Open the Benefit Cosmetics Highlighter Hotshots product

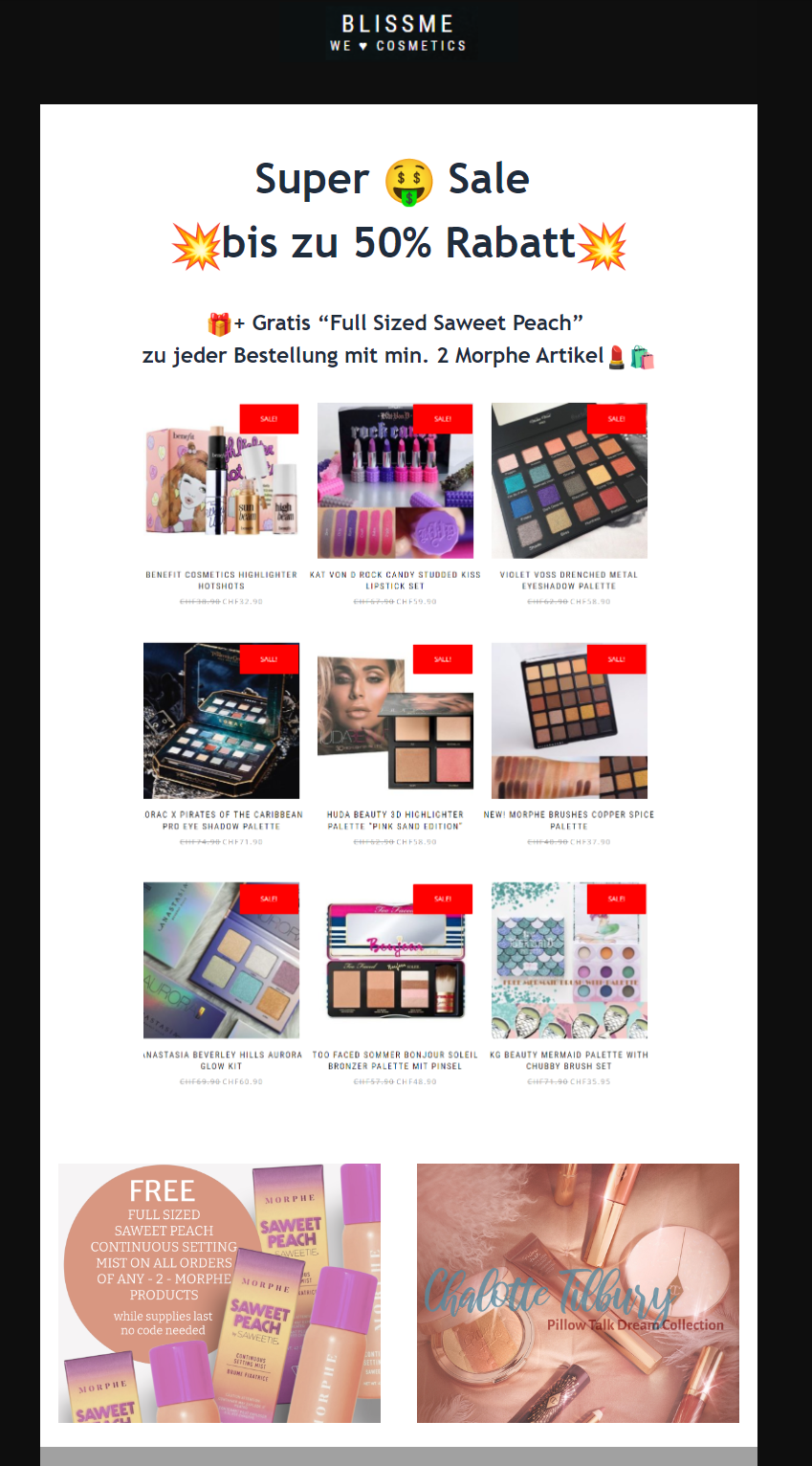click(221, 481)
